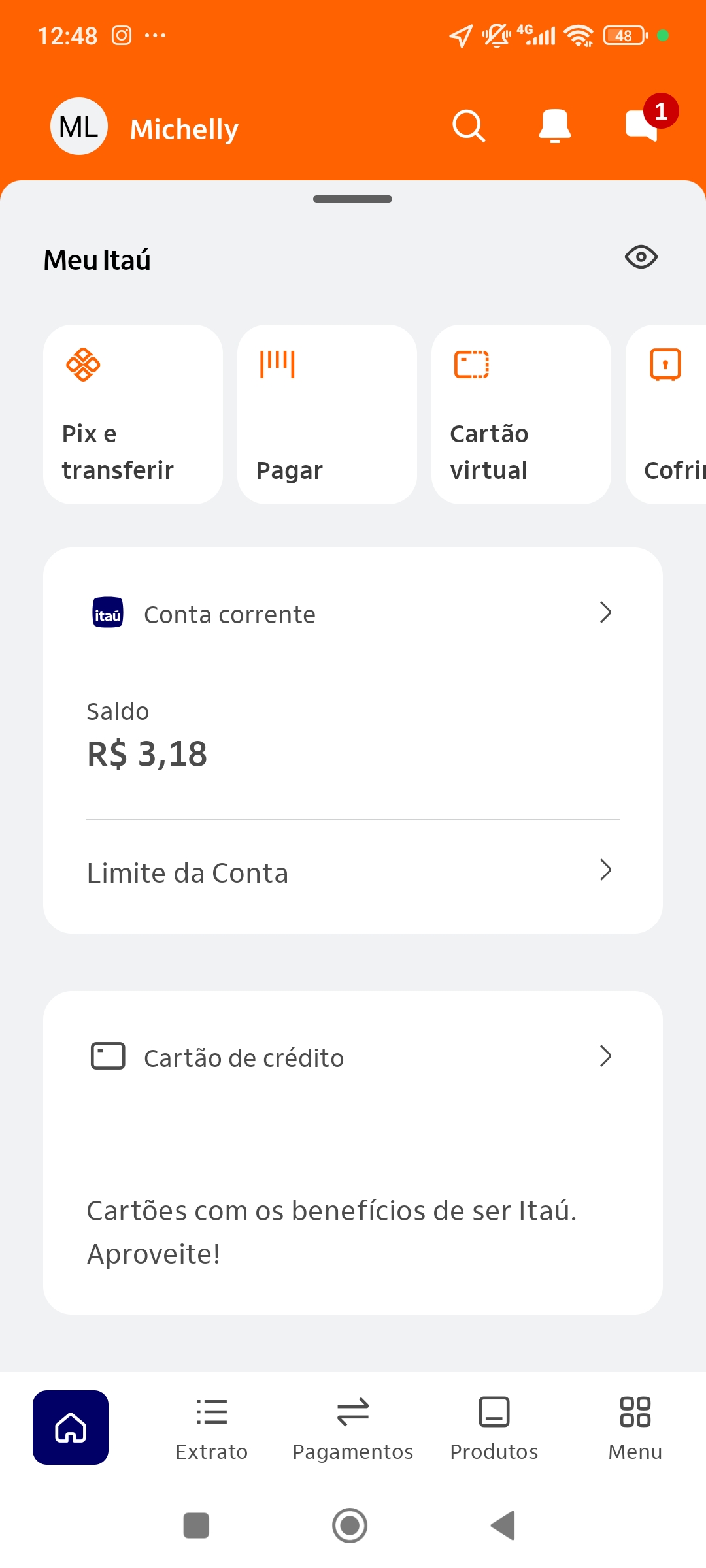The height and width of the screenshot is (1568, 706).
Task: Go to the home tab
Action: [x=71, y=1428]
